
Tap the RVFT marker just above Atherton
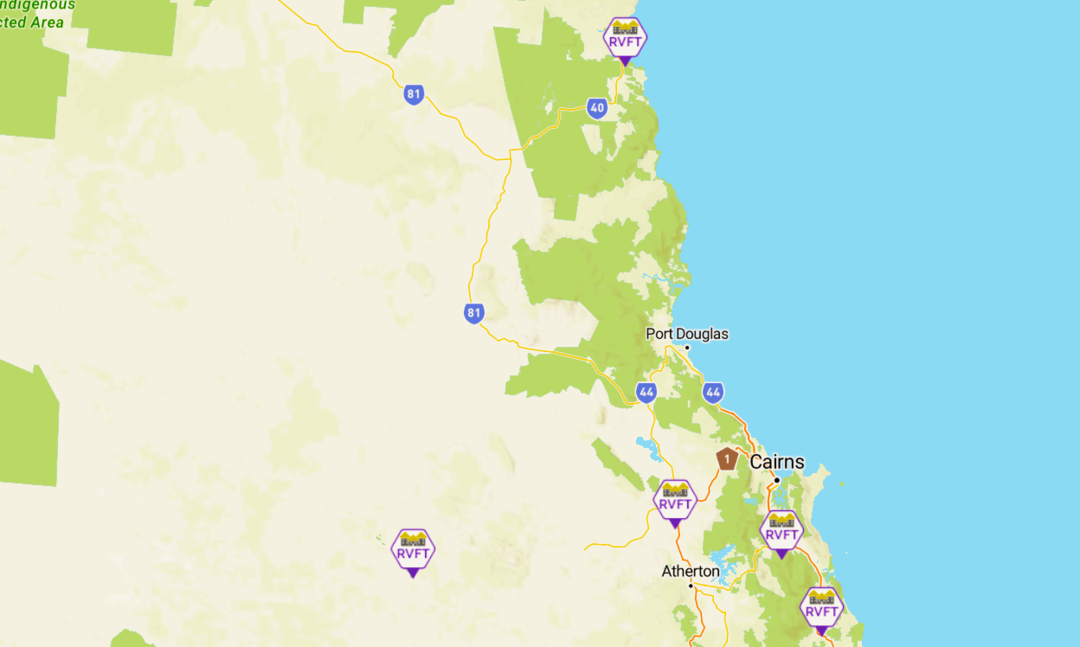coord(675,501)
